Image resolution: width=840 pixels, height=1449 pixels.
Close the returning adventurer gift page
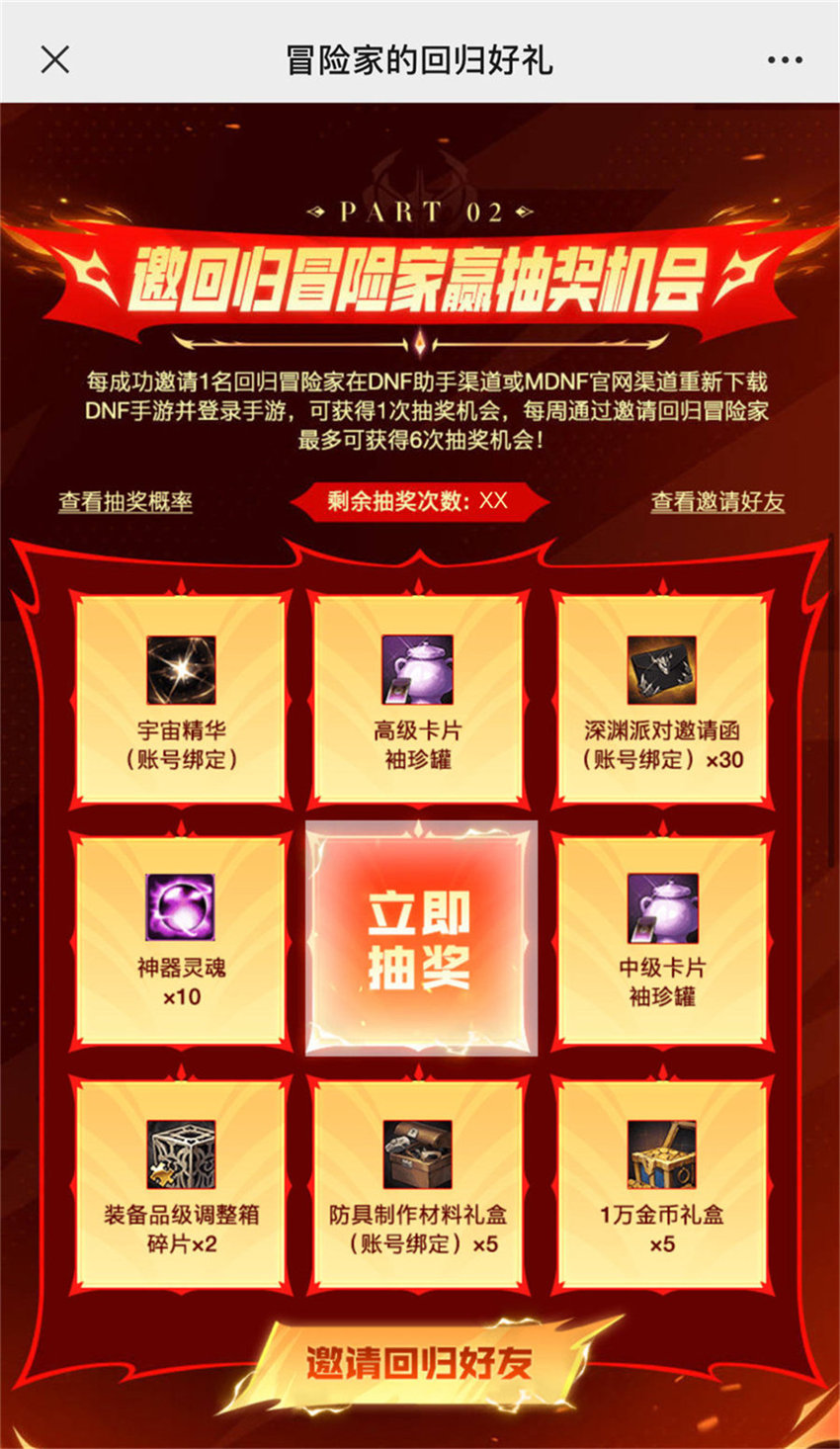pos(55,59)
